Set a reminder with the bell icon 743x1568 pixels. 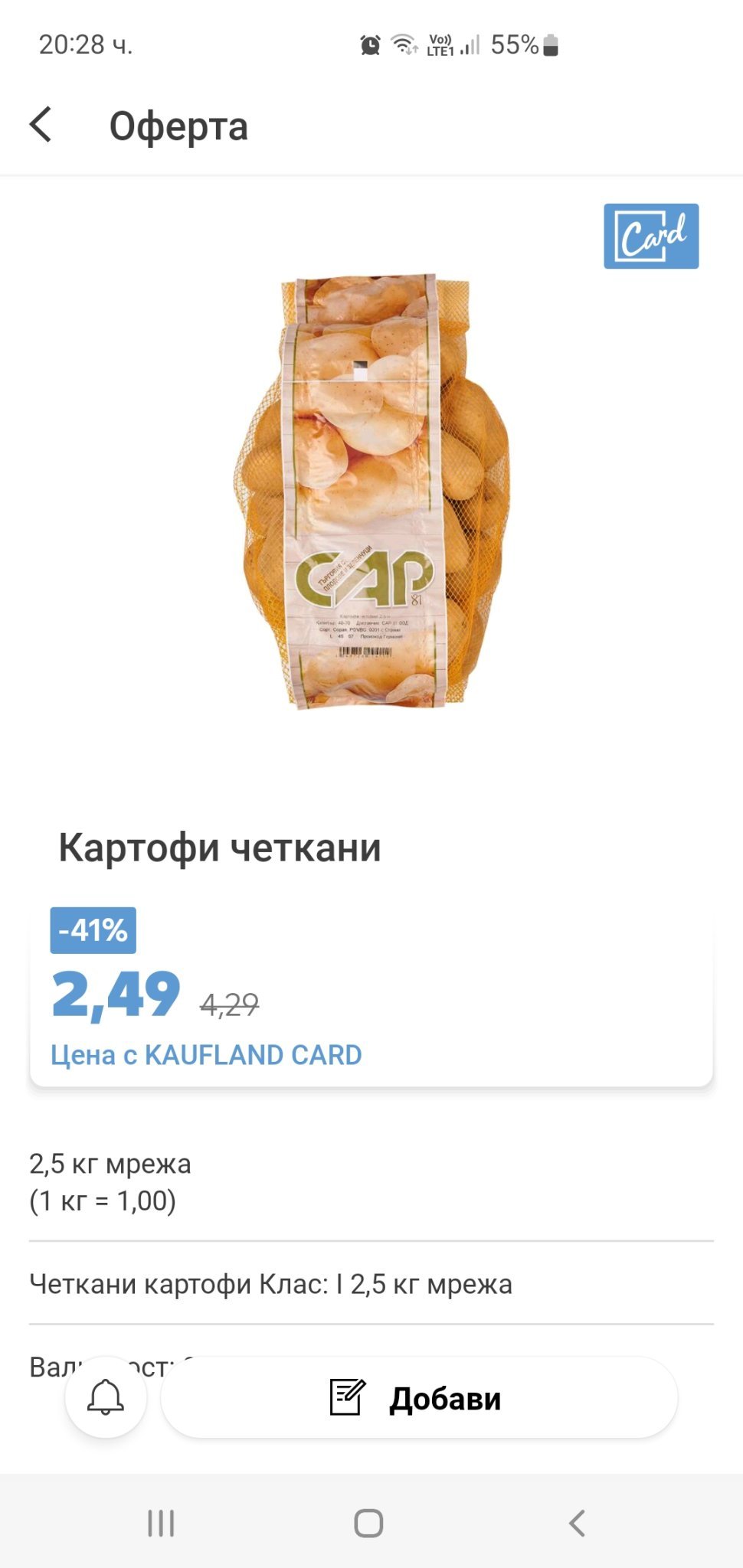coord(106,1397)
